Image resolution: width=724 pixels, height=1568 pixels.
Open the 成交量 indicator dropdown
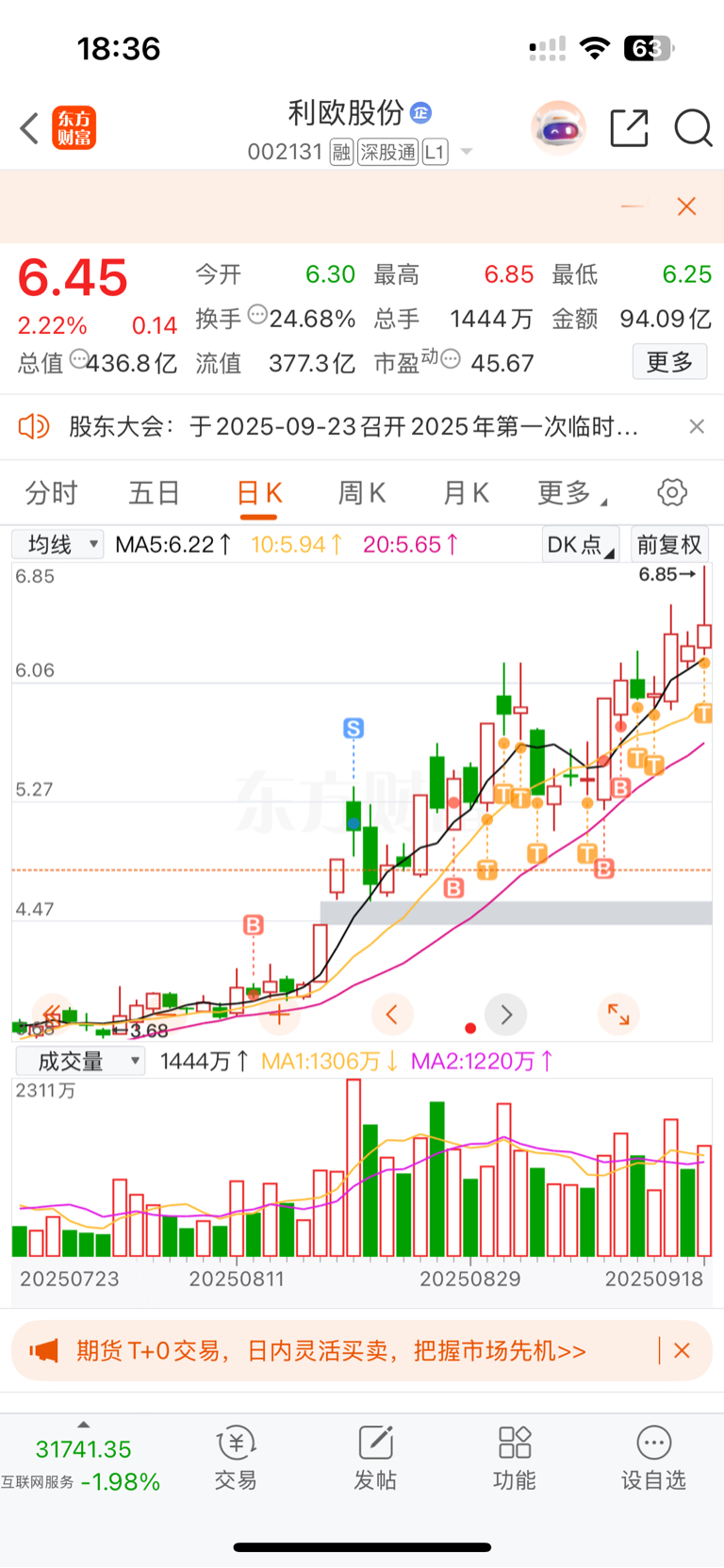80,1061
